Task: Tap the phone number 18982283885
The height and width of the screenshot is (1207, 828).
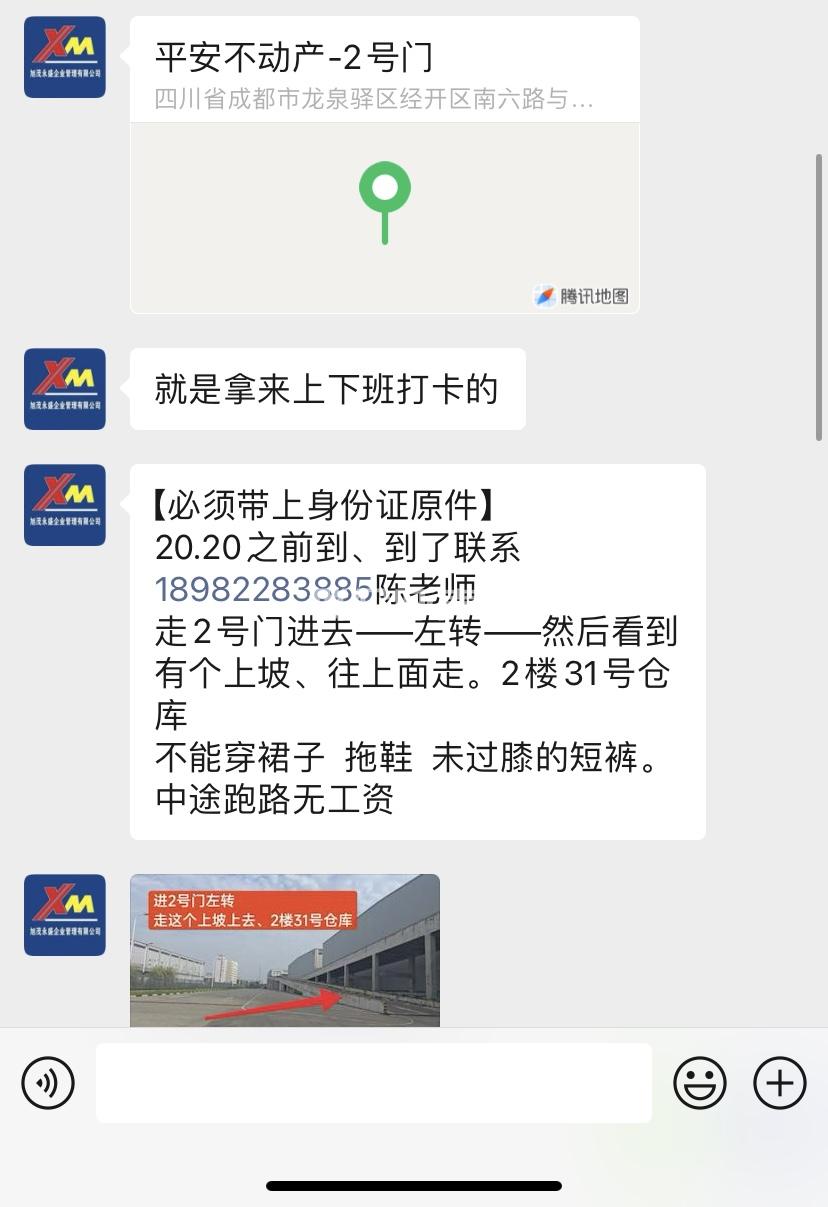Action: 263,590
